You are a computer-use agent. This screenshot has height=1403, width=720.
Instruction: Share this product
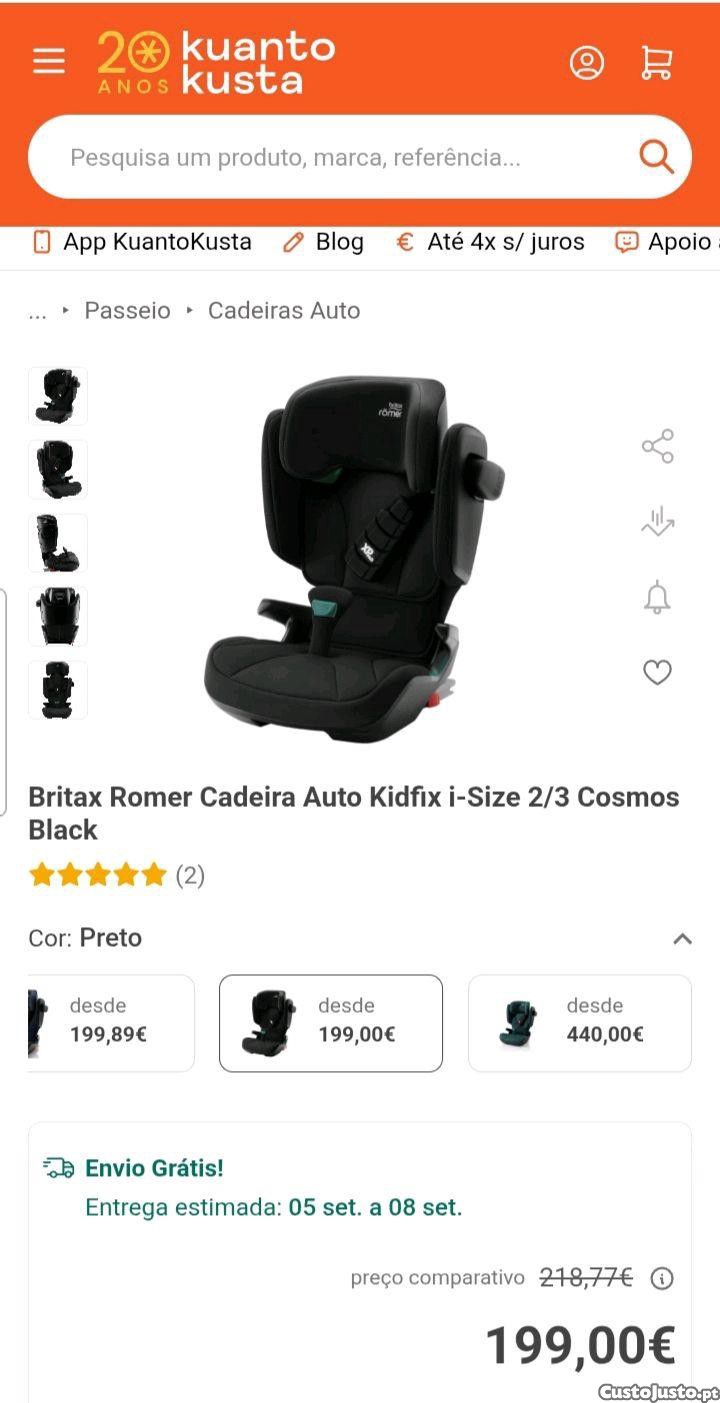pyautogui.click(x=657, y=446)
